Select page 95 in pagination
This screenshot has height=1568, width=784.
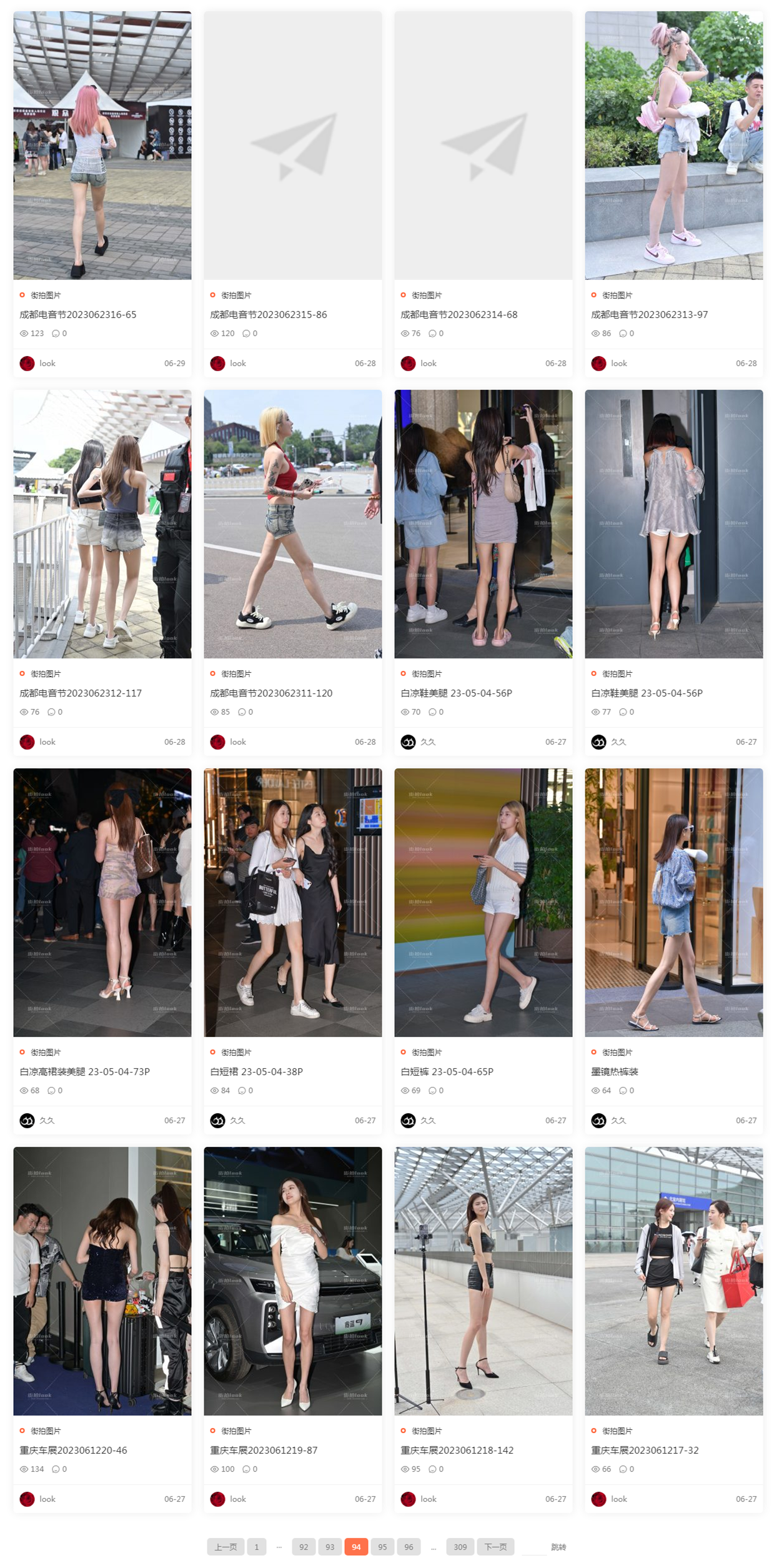[382, 1547]
